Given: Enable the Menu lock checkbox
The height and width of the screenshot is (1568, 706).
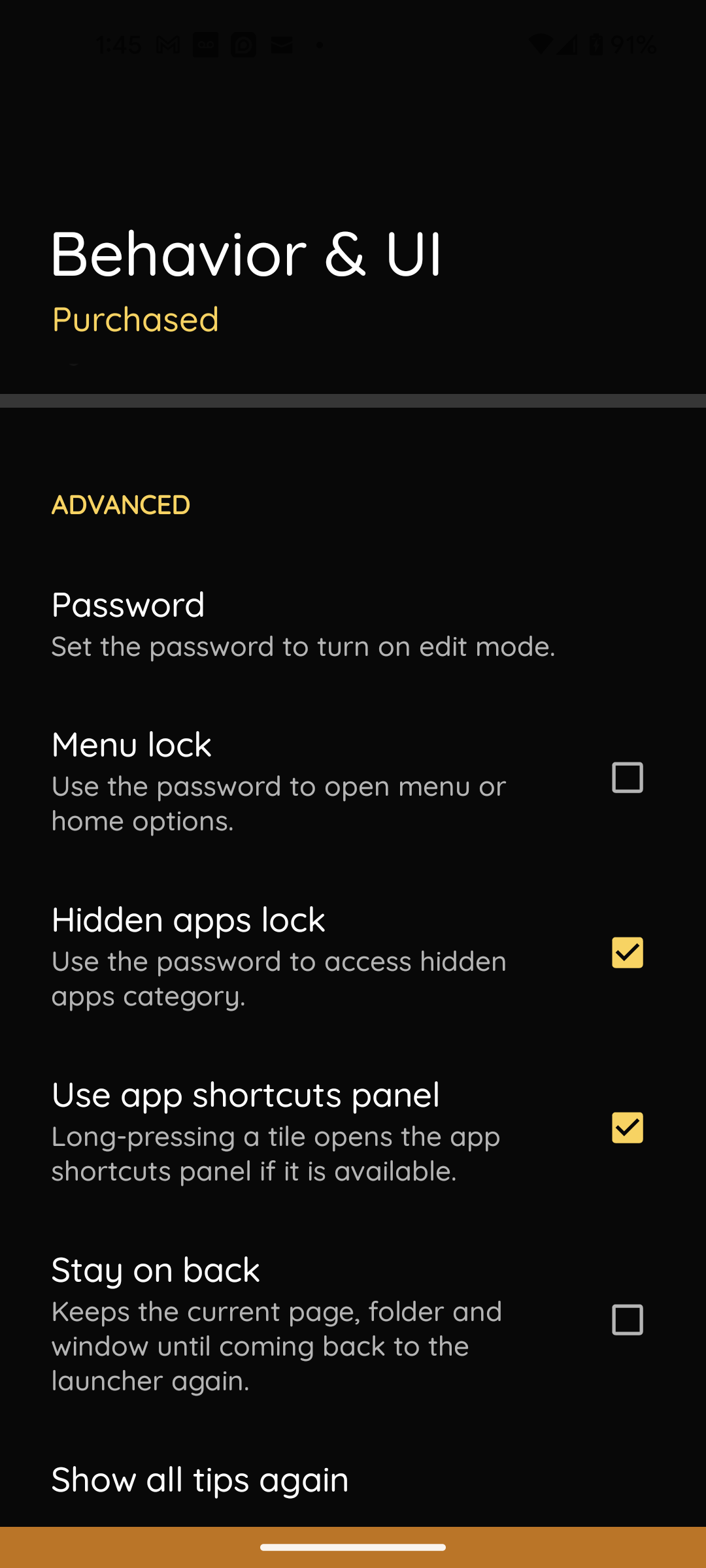Looking at the screenshot, I should [627, 777].
